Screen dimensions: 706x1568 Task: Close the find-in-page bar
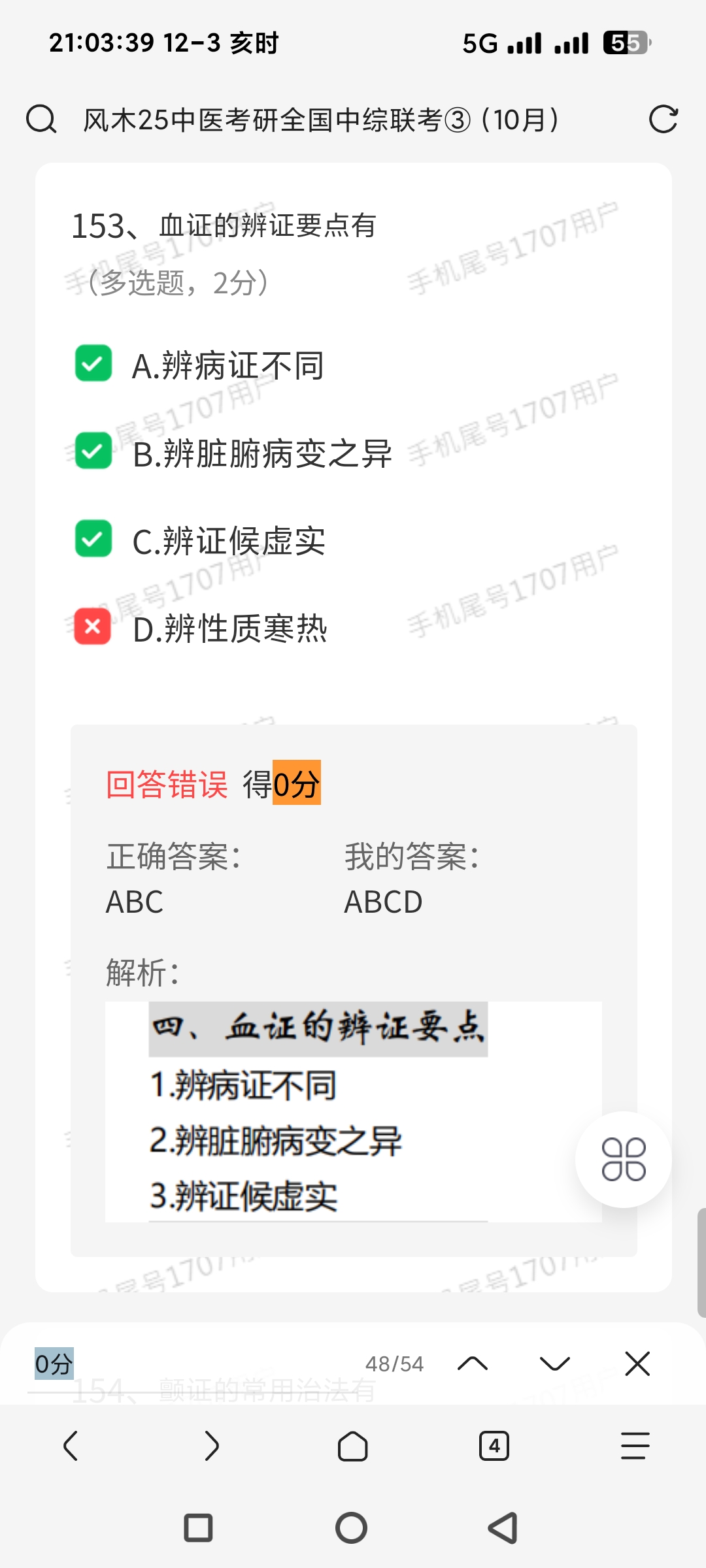point(637,1364)
